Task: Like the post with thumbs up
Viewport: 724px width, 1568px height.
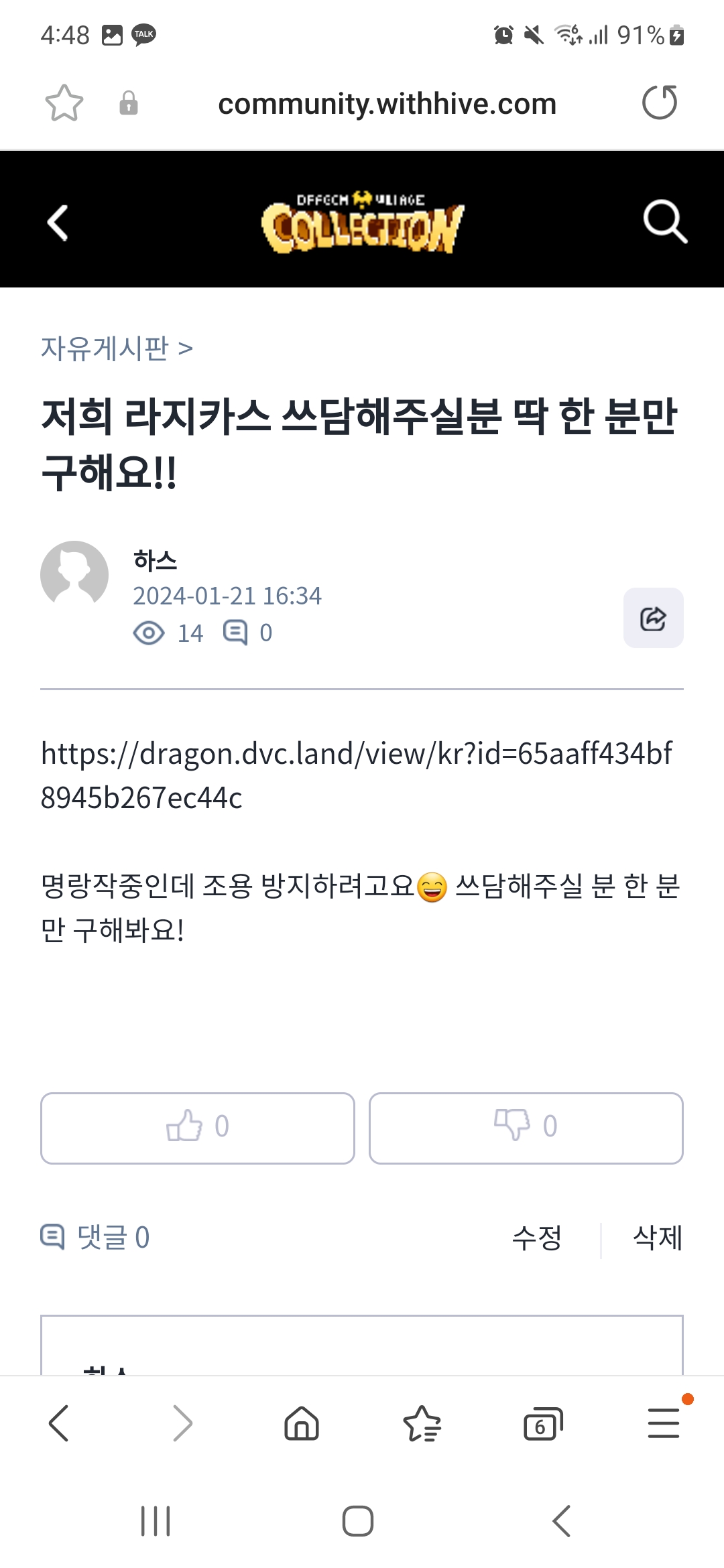Action: point(198,1128)
